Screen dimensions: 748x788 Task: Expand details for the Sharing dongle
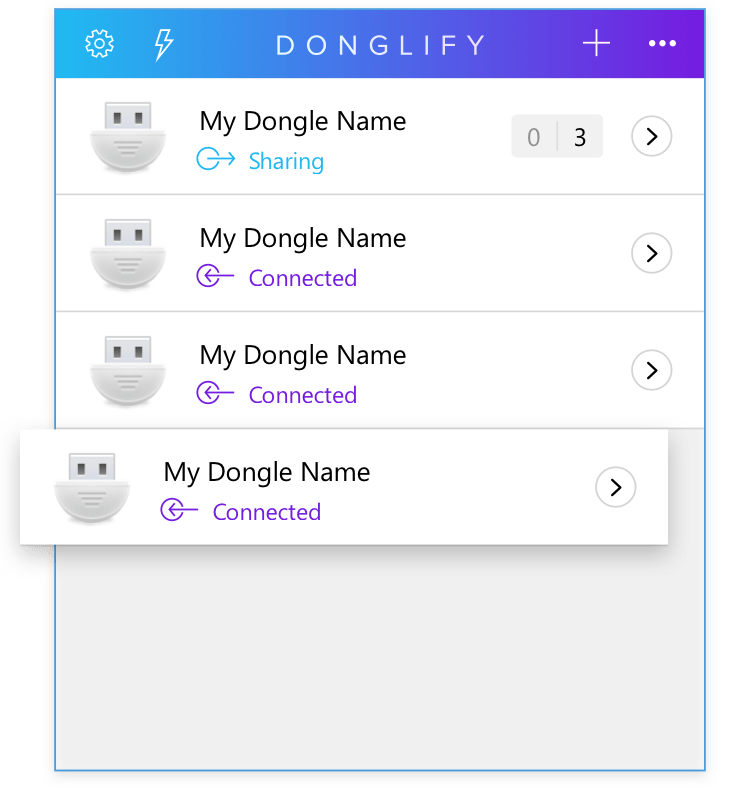pos(651,136)
